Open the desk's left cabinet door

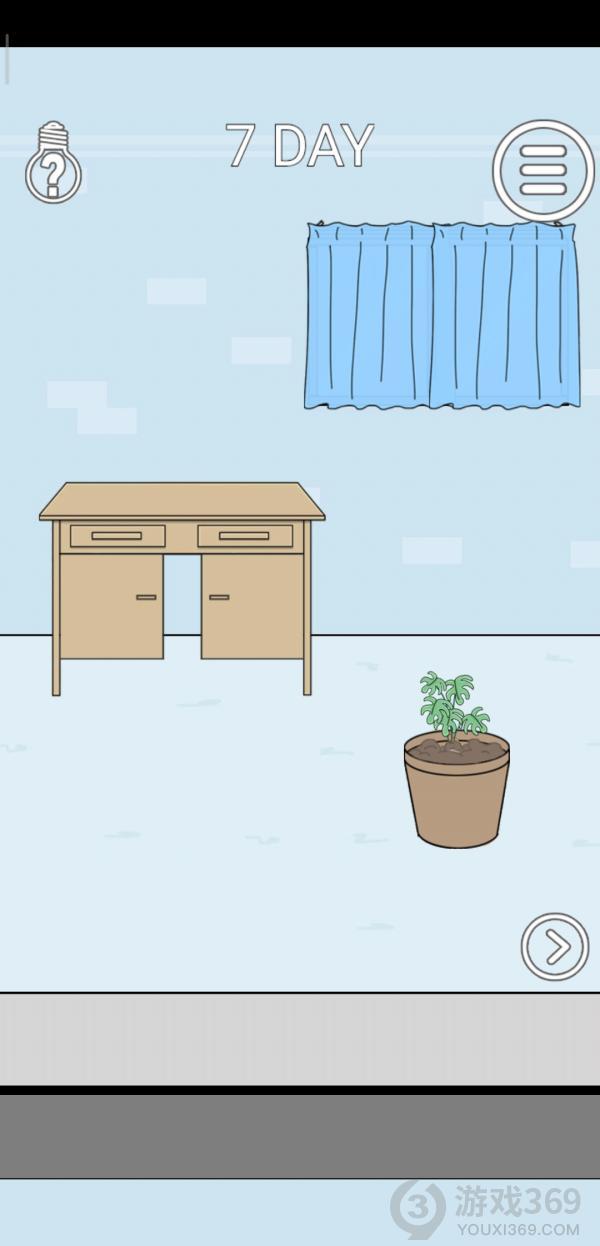[111, 606]
